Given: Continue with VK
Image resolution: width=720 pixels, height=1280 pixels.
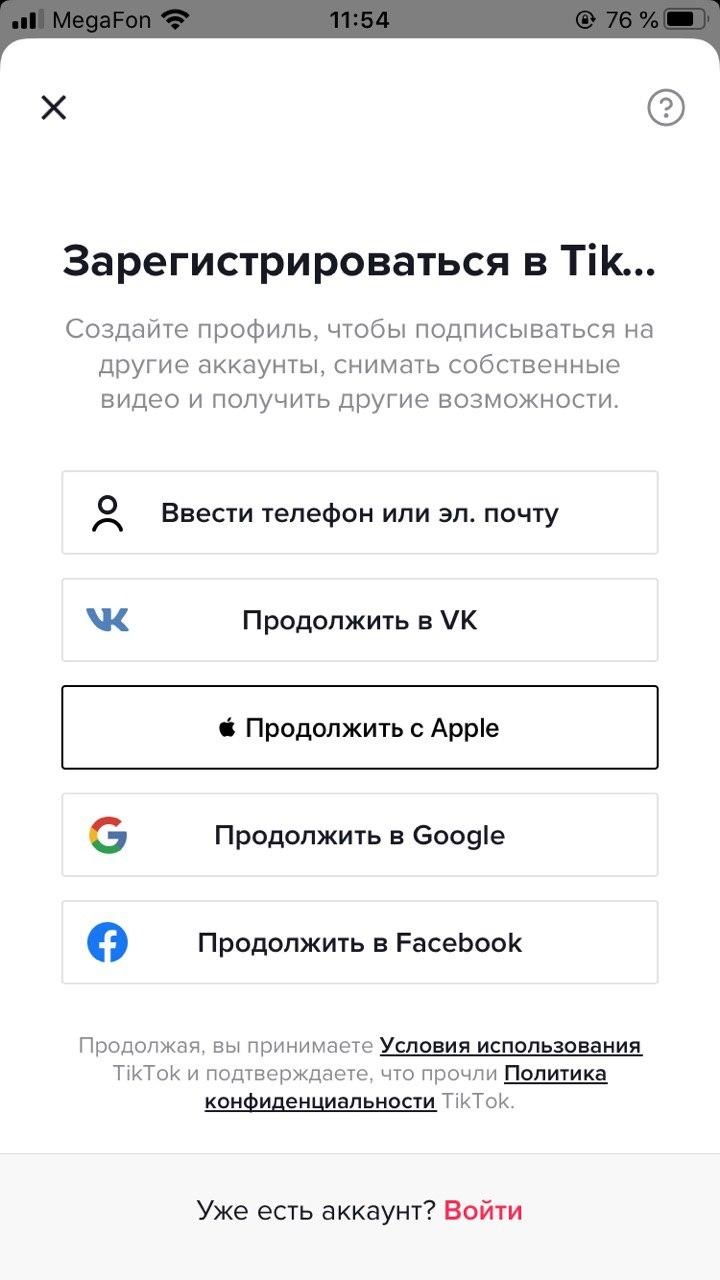Looking at the screenshot, I should tap(360, 620).
